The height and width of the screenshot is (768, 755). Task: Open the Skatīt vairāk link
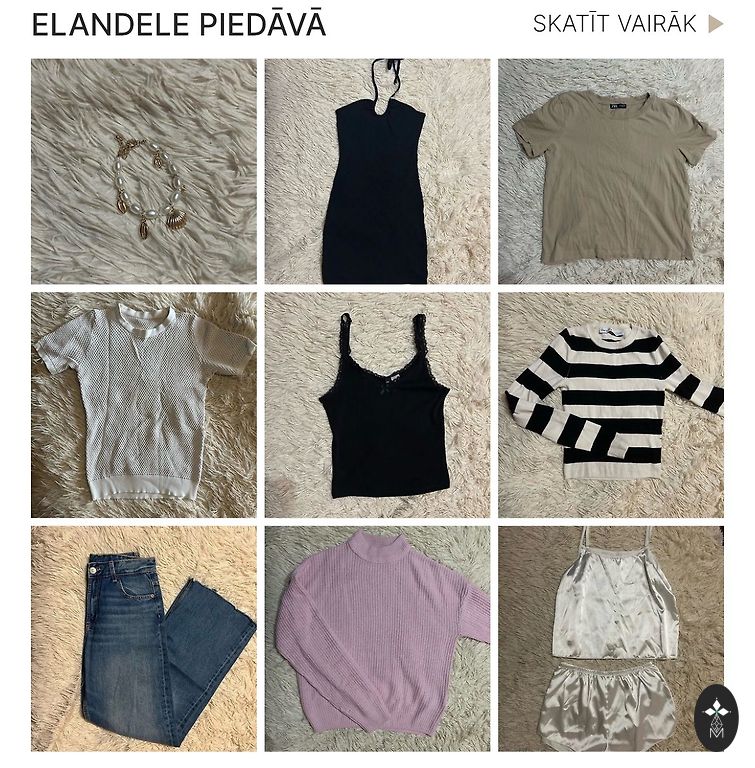(627, 24)
